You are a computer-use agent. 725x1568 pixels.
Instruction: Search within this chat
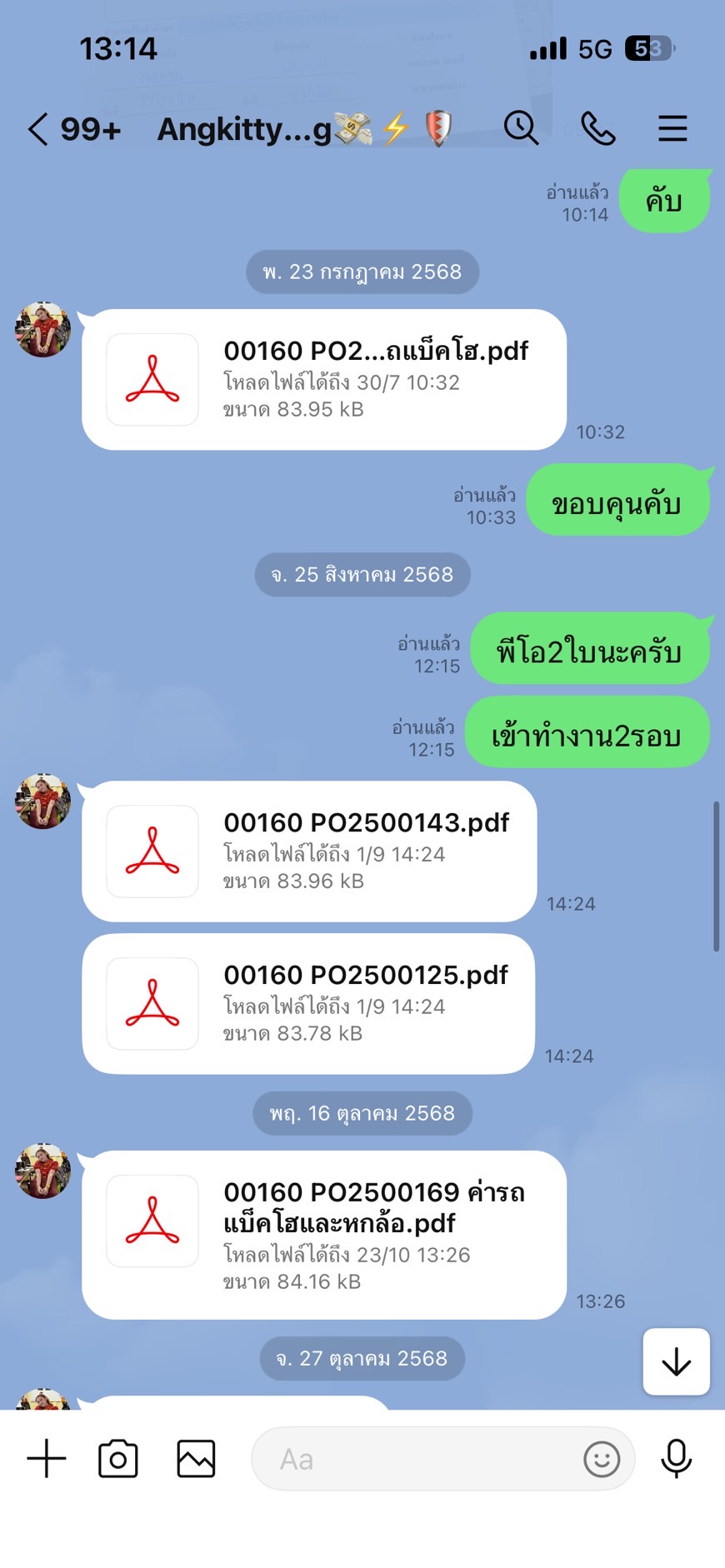tap(521, 128)
